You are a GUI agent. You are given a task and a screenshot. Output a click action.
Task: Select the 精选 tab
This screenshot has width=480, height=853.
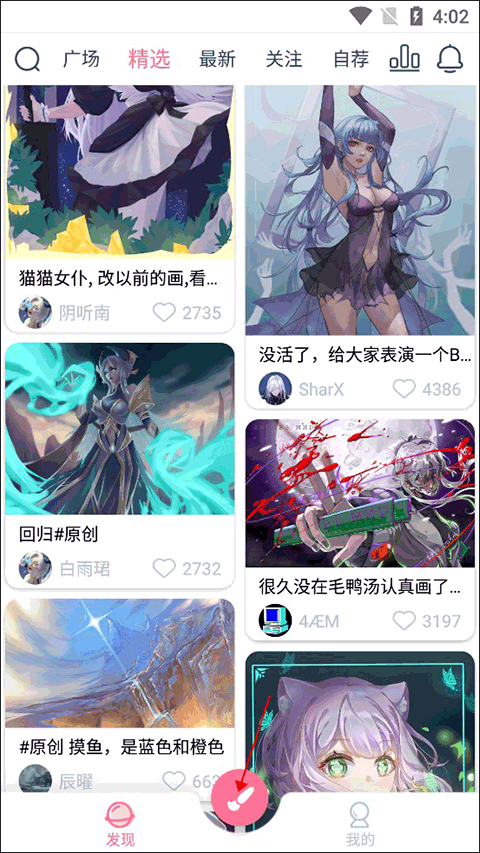tap(149, 59)
